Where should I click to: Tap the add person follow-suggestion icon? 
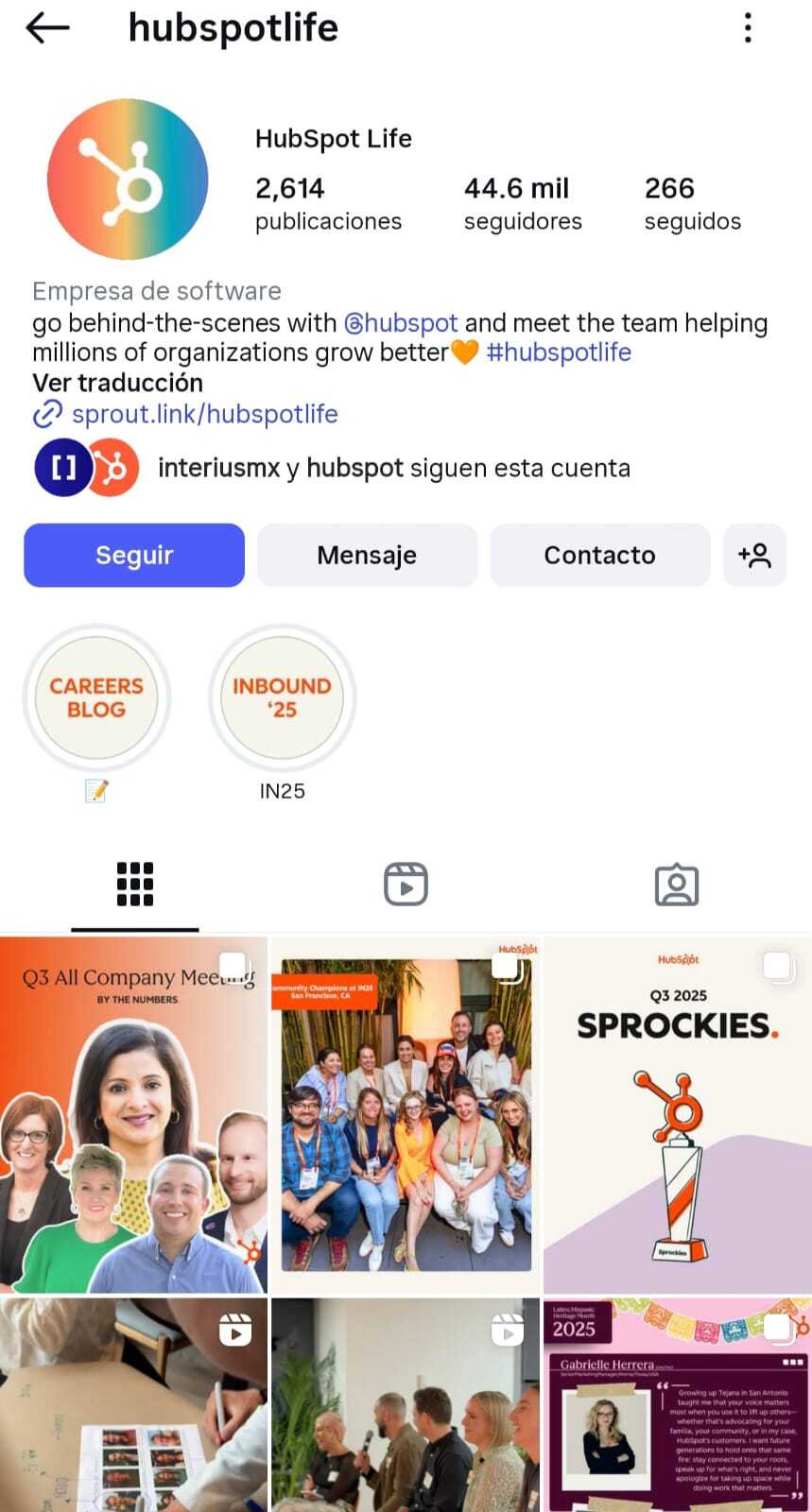(754, 556)
